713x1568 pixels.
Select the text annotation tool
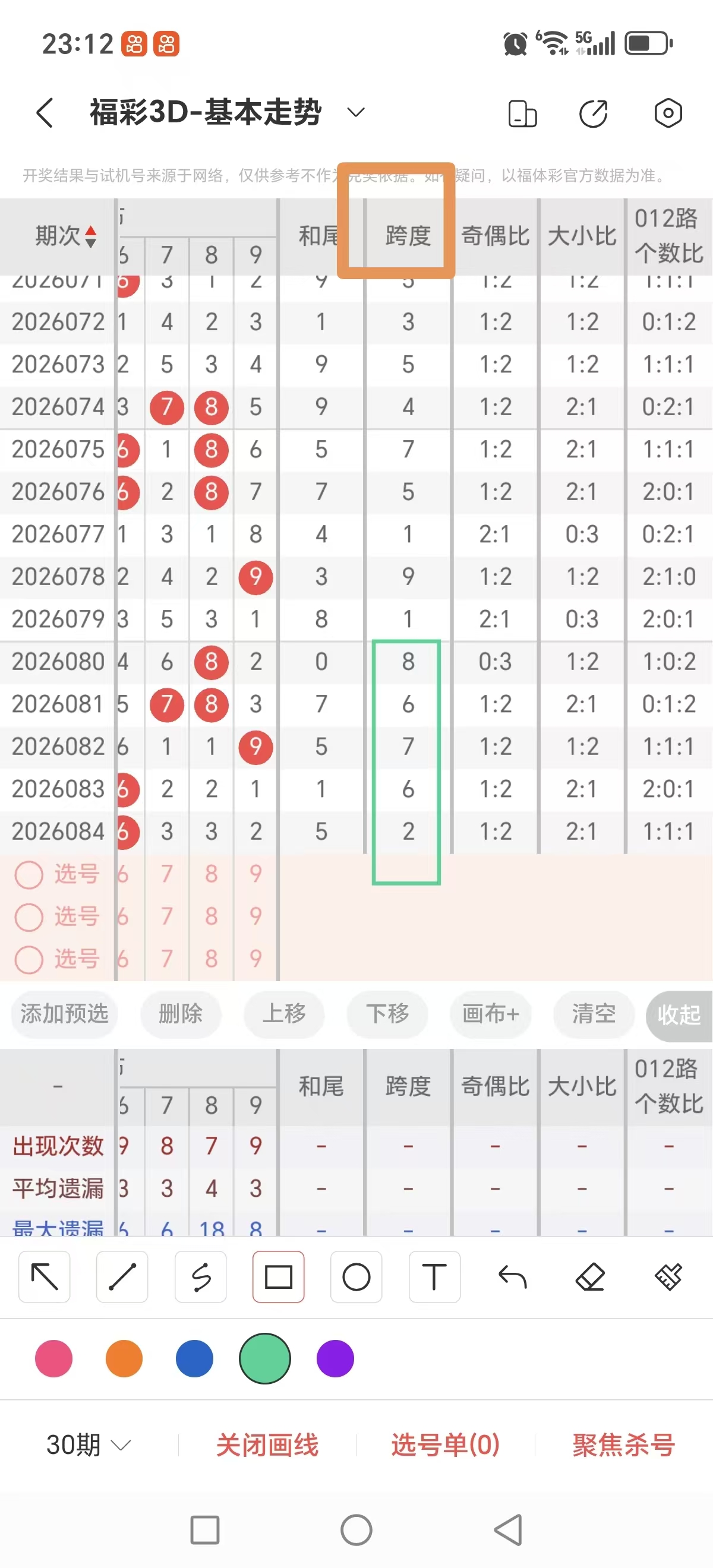pyautogui.click(x=434, y=1278)
